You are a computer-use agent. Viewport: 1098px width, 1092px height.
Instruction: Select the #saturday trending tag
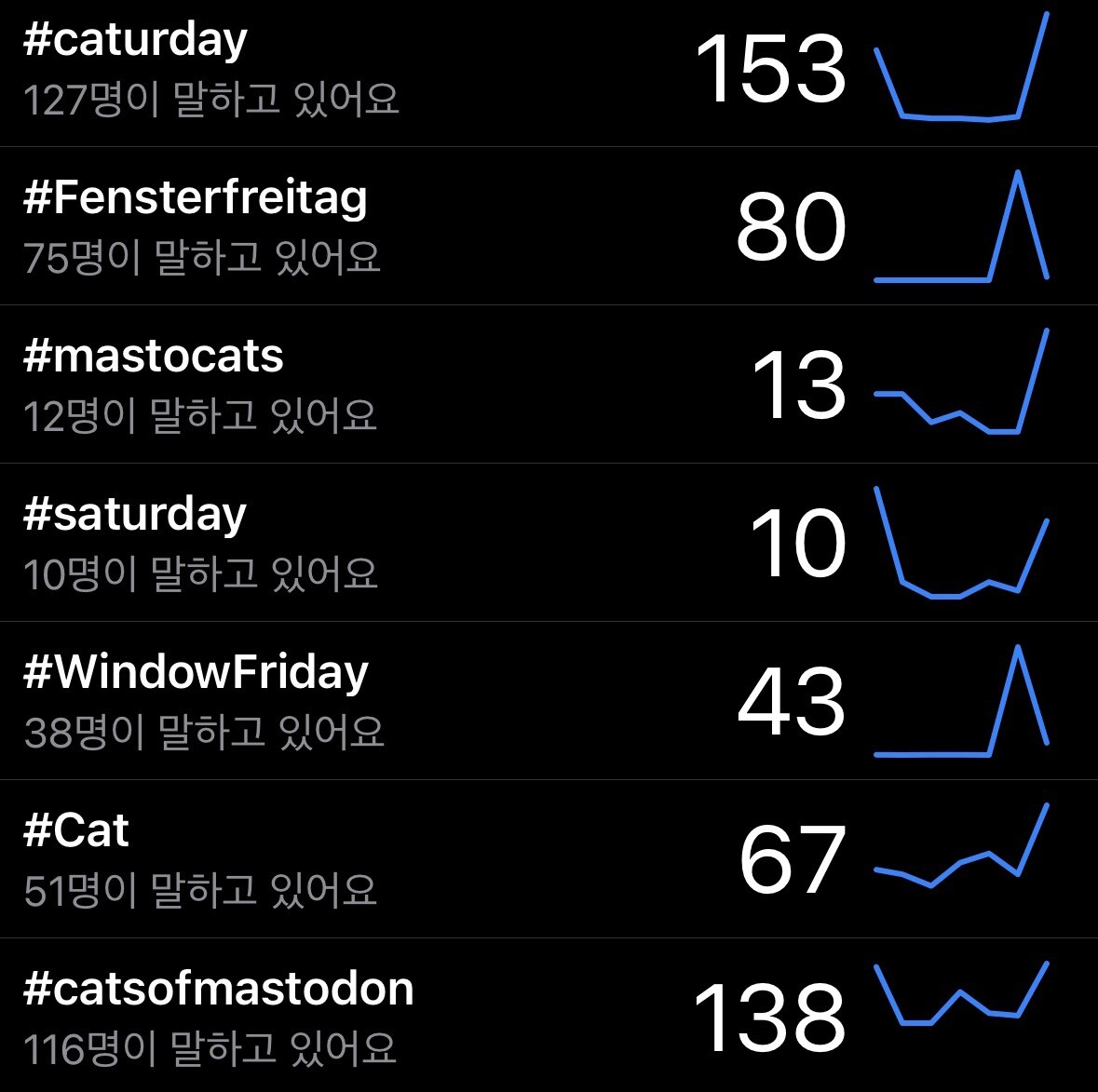[135, 516]
